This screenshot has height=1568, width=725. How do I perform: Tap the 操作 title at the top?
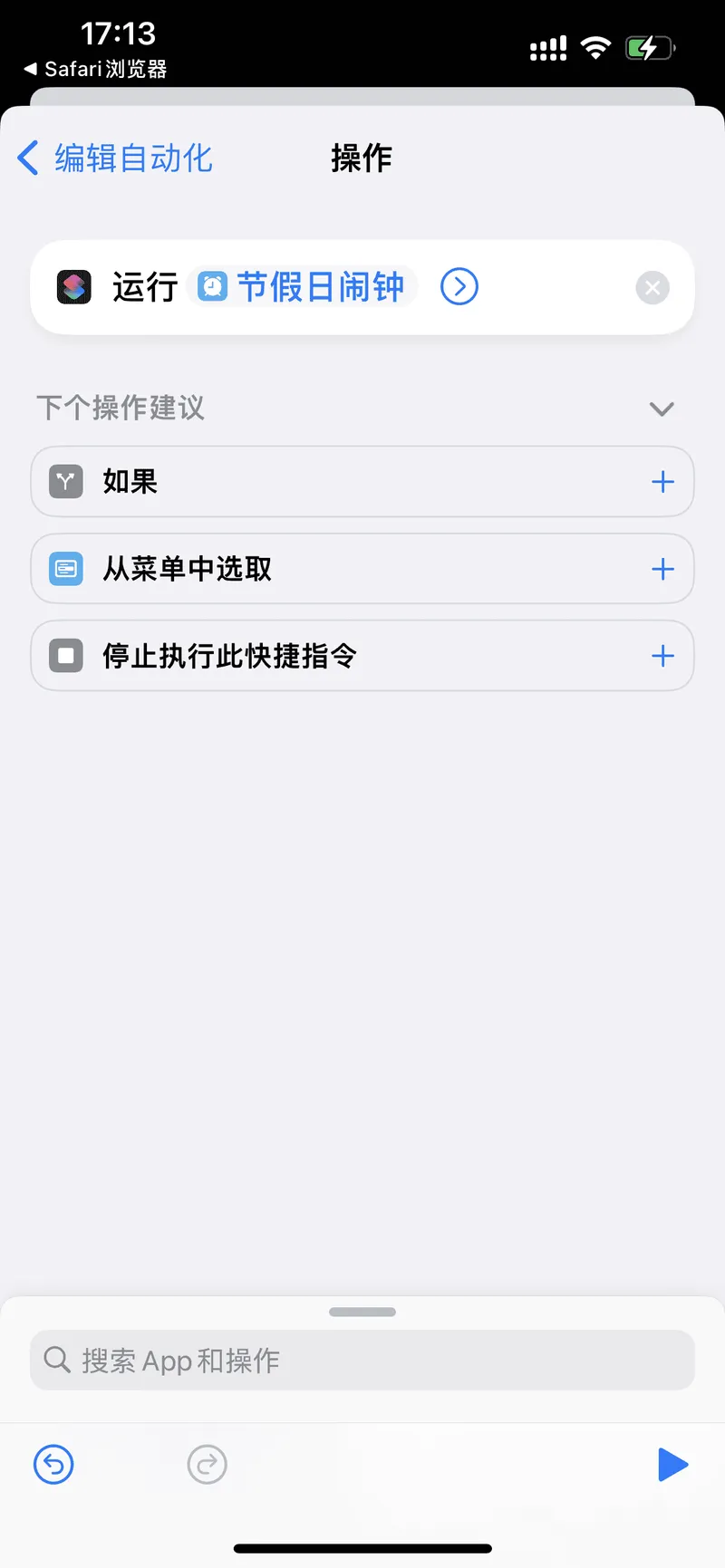click(362, 158)
